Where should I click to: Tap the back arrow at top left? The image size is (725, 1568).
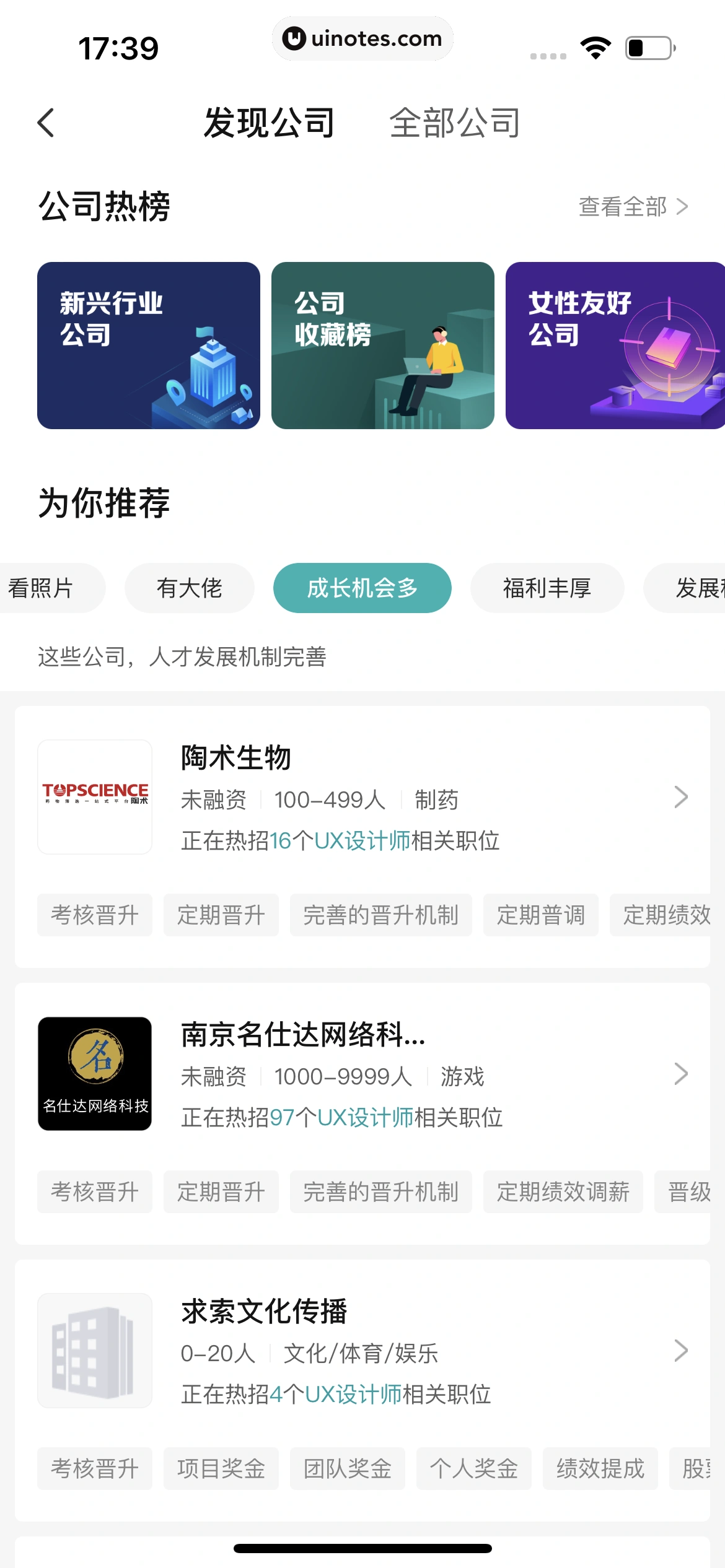point(46,123)
